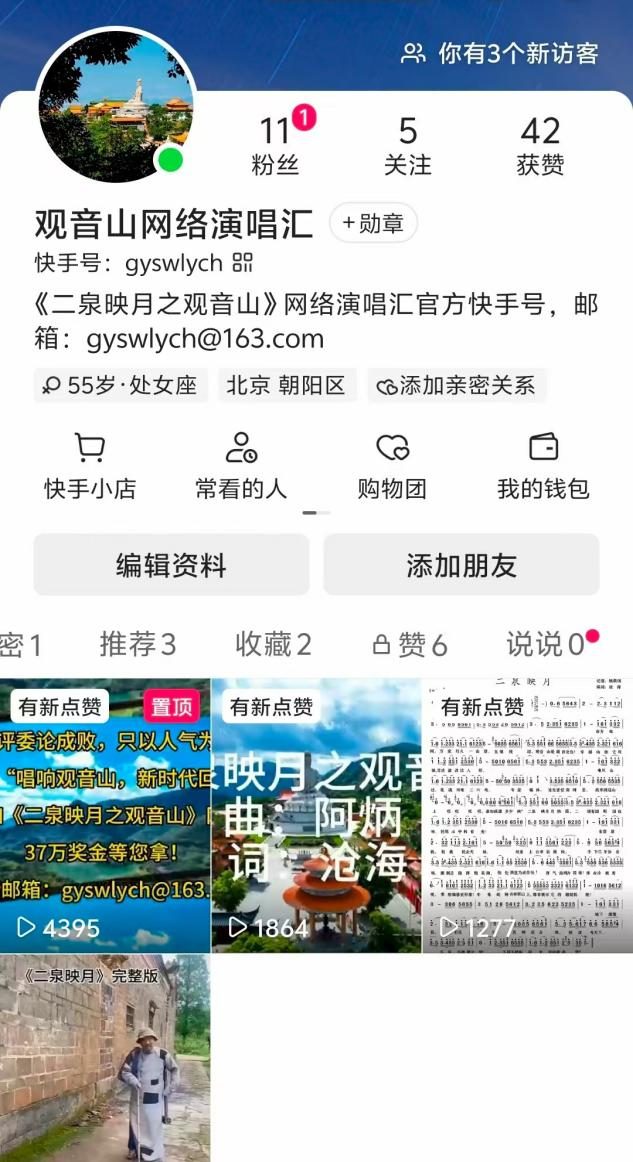Switch to the 收藏 2 tab
The image size is (633, 1162).
pyautogui.click(x=273, y=645)
